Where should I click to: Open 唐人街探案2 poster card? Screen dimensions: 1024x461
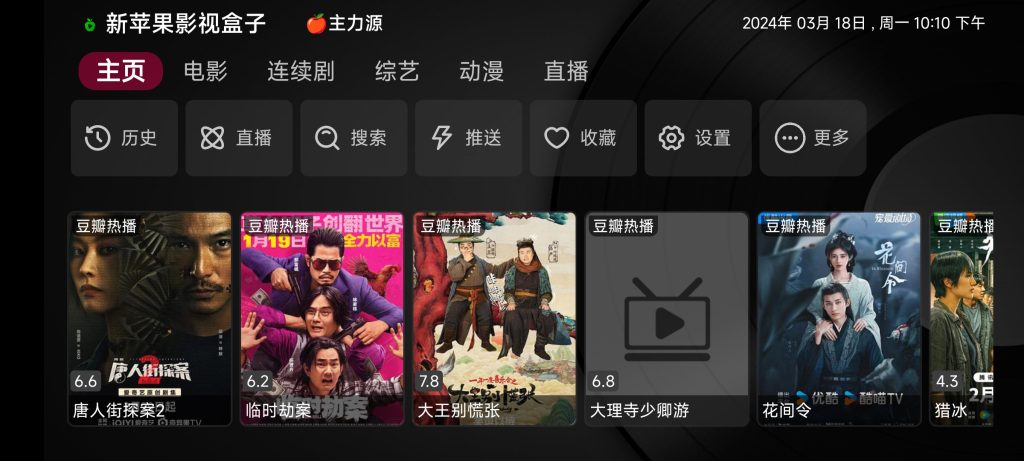click(x=150, y=318)
